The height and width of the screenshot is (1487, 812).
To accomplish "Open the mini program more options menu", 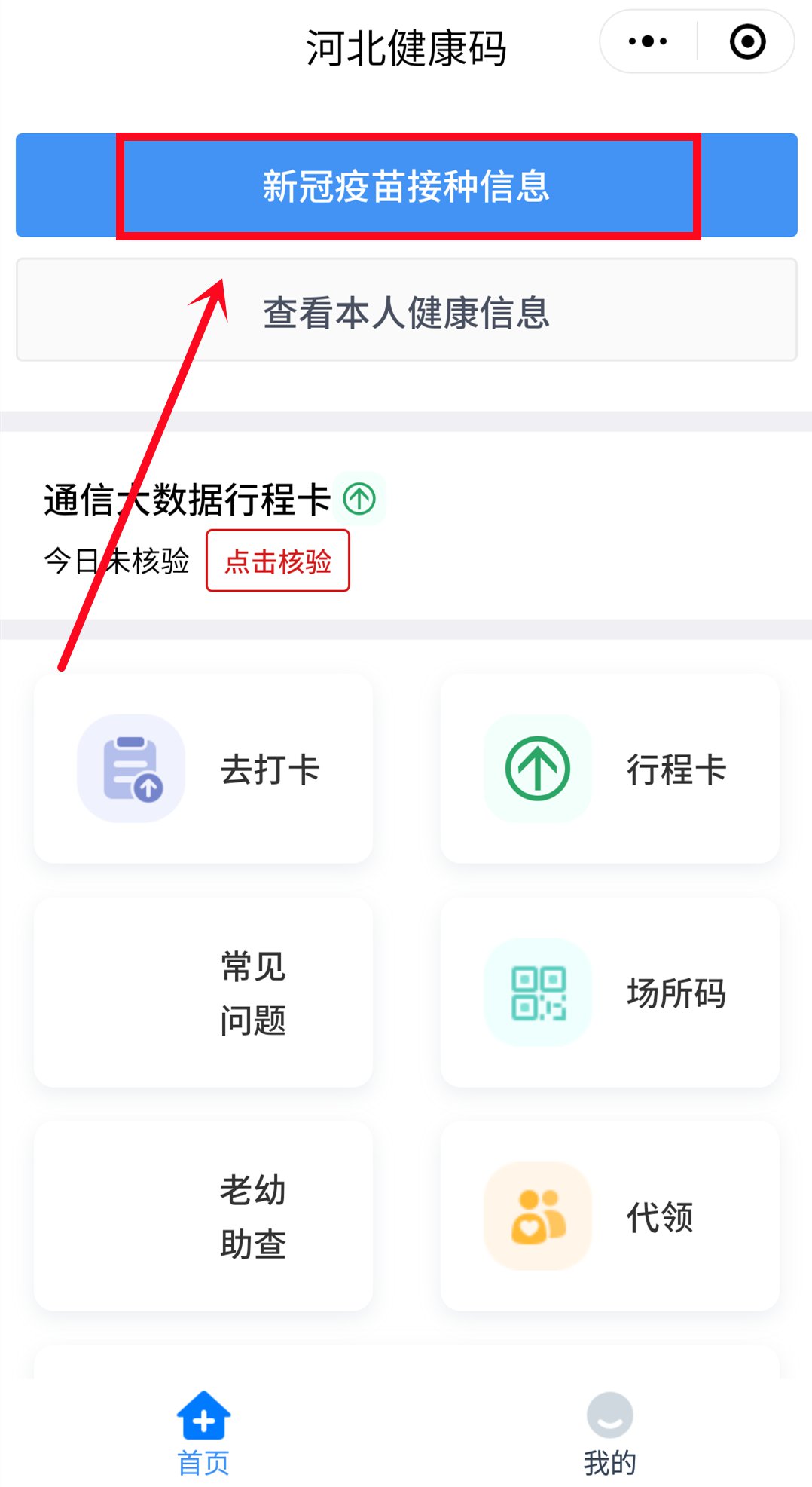I will click(x=648, y=41).
